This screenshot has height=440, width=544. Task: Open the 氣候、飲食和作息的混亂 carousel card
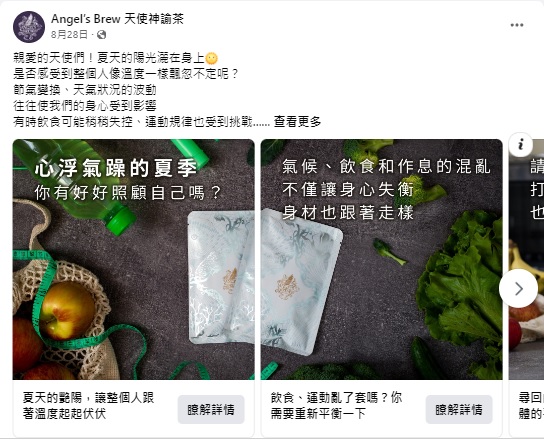click(382, 259)
